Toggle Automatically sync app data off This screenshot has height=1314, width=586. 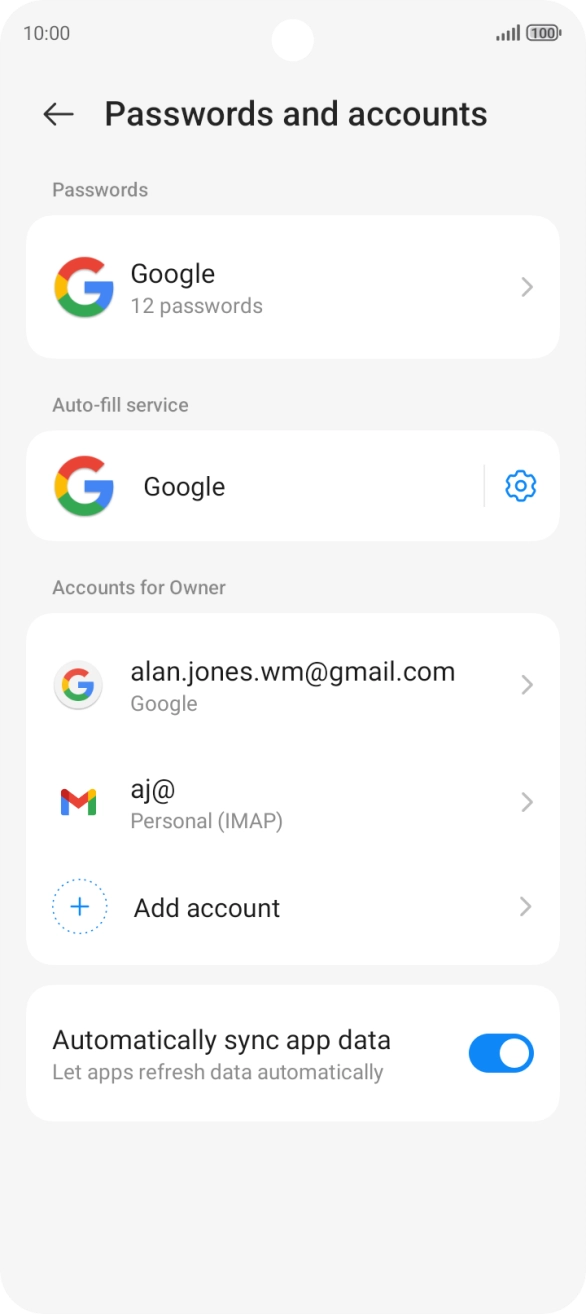[x=501, y=1053]
